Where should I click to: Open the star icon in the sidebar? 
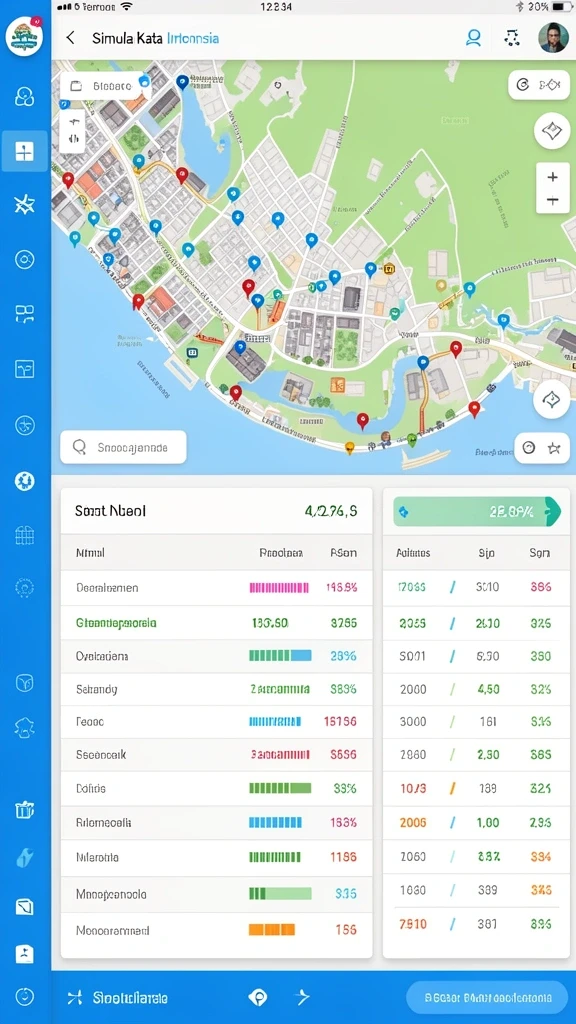click(24, 205)
